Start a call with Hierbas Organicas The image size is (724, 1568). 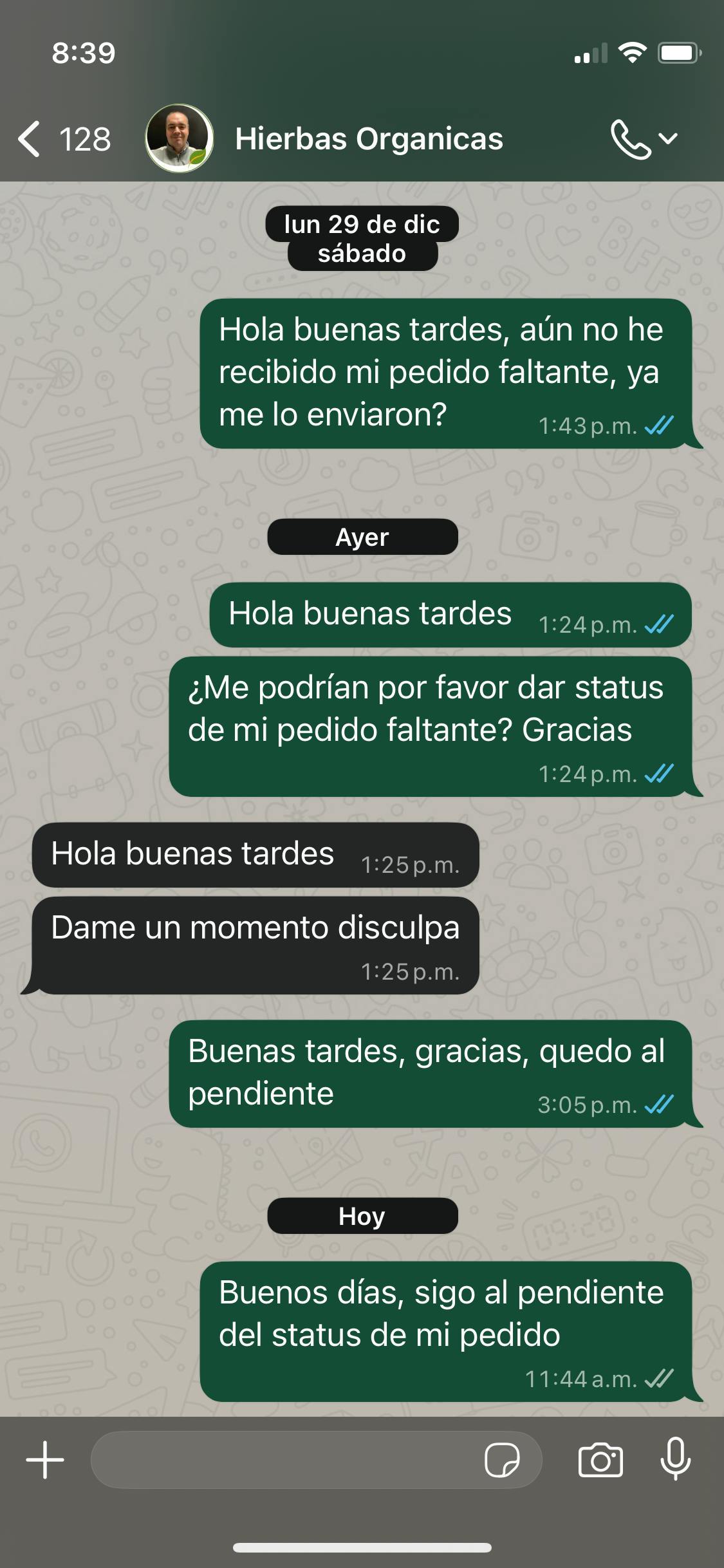(631, 139)
